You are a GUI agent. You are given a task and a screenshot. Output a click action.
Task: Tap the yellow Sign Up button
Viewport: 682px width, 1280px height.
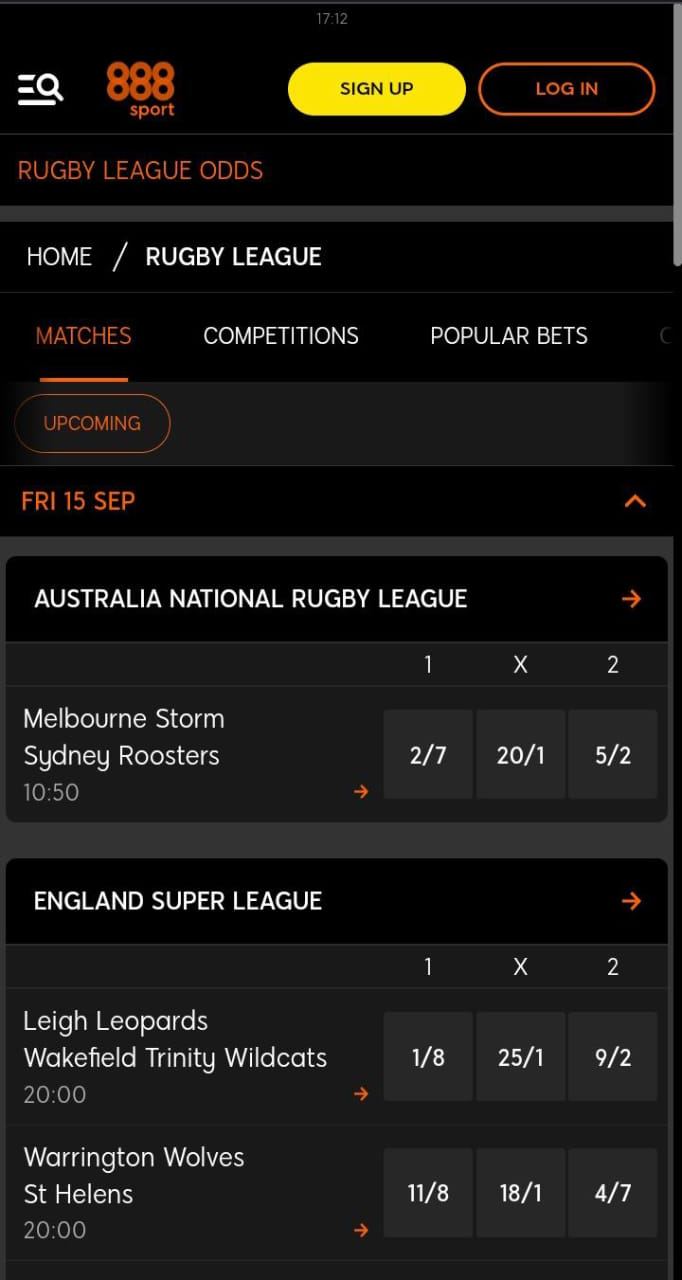[377, 89]
